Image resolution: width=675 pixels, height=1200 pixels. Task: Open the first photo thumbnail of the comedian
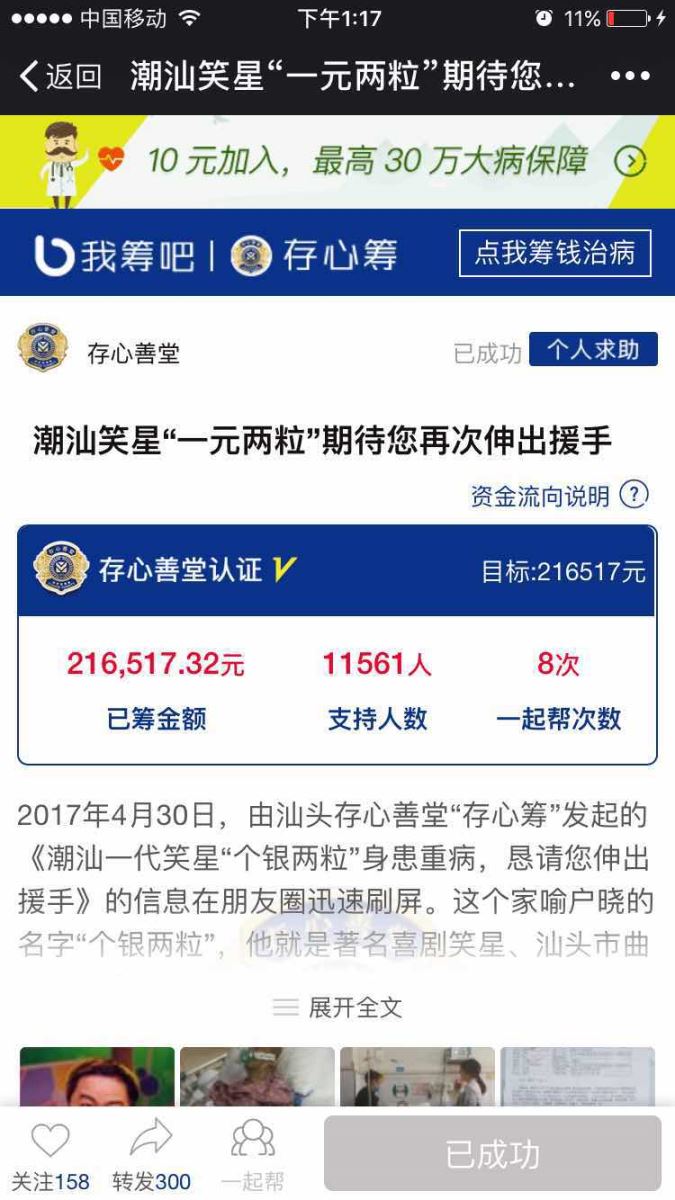pyautogui.click(x=97, y=1076)
